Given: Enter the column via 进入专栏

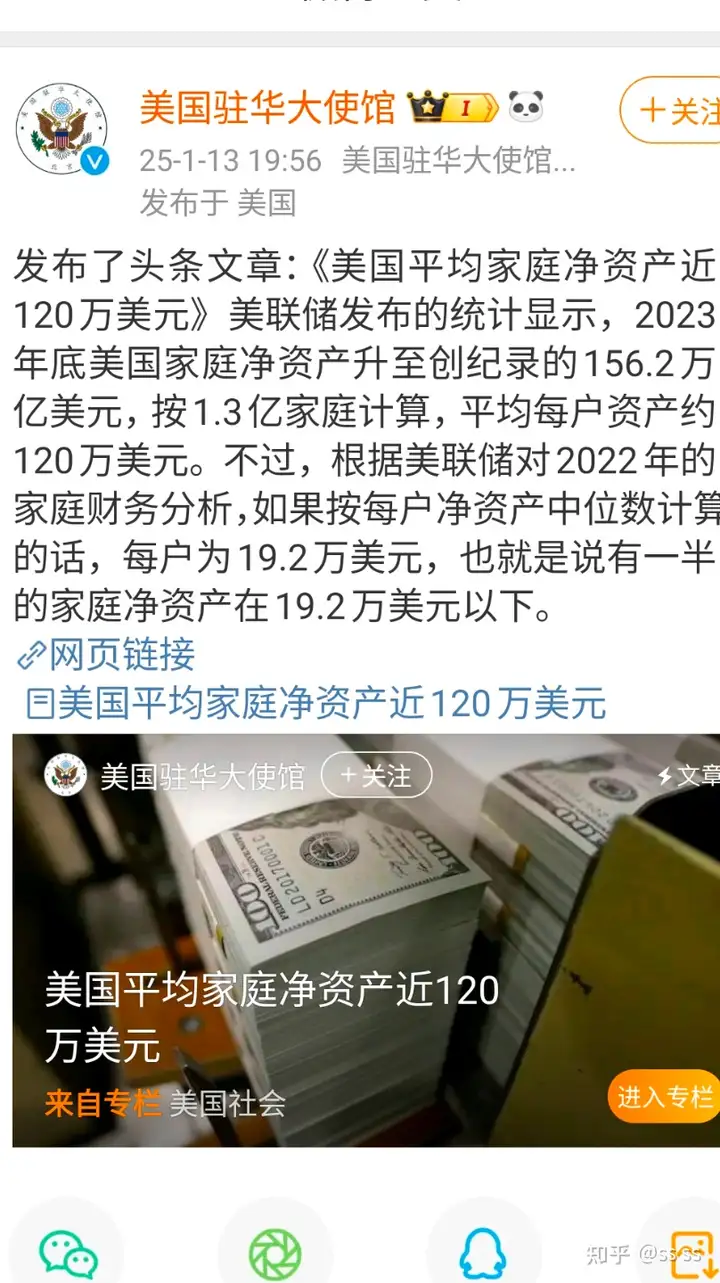Looking at the screenshot, I should point(665,1096).
